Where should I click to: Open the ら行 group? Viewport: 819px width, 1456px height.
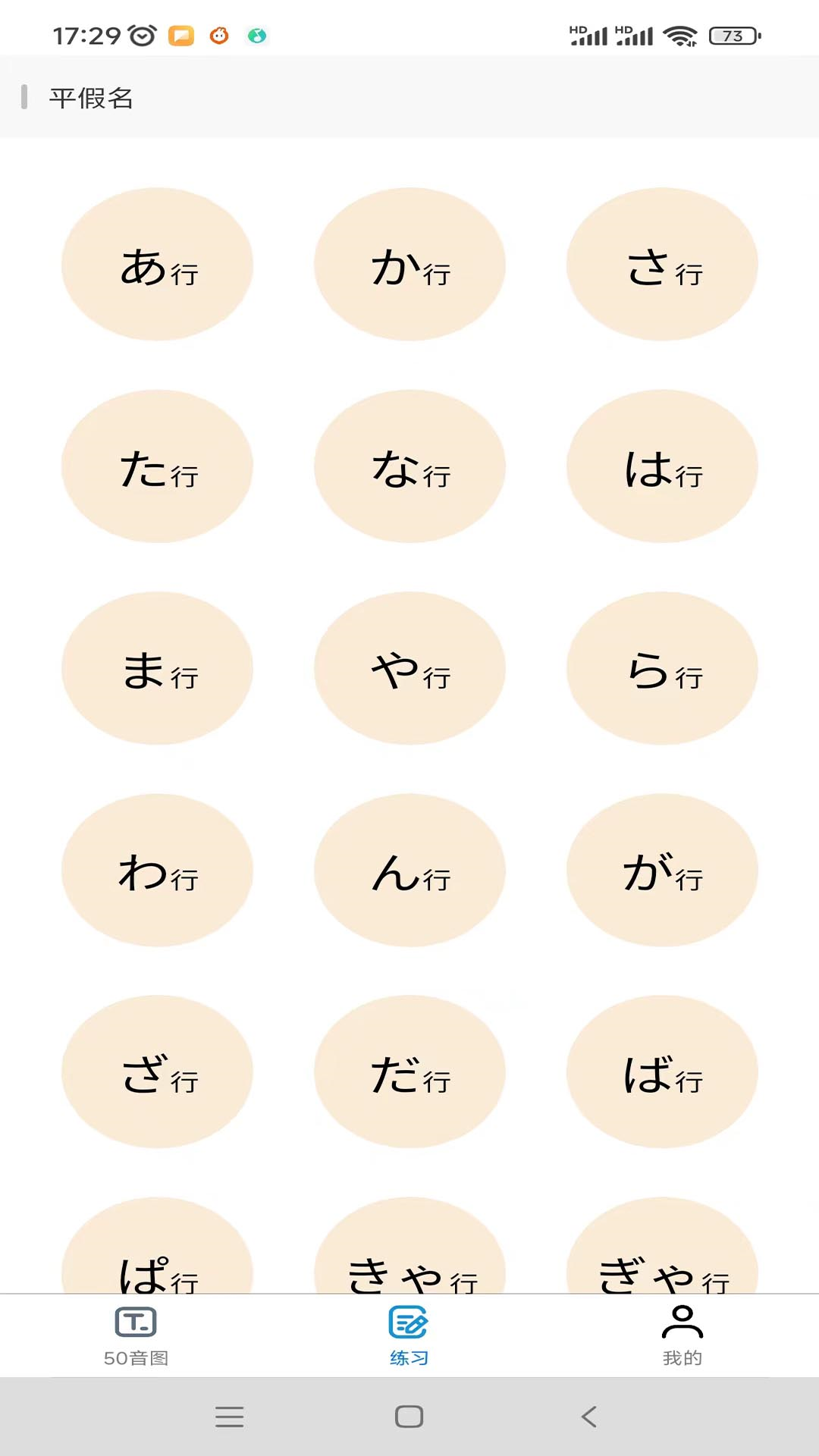(x=662, y=668)
